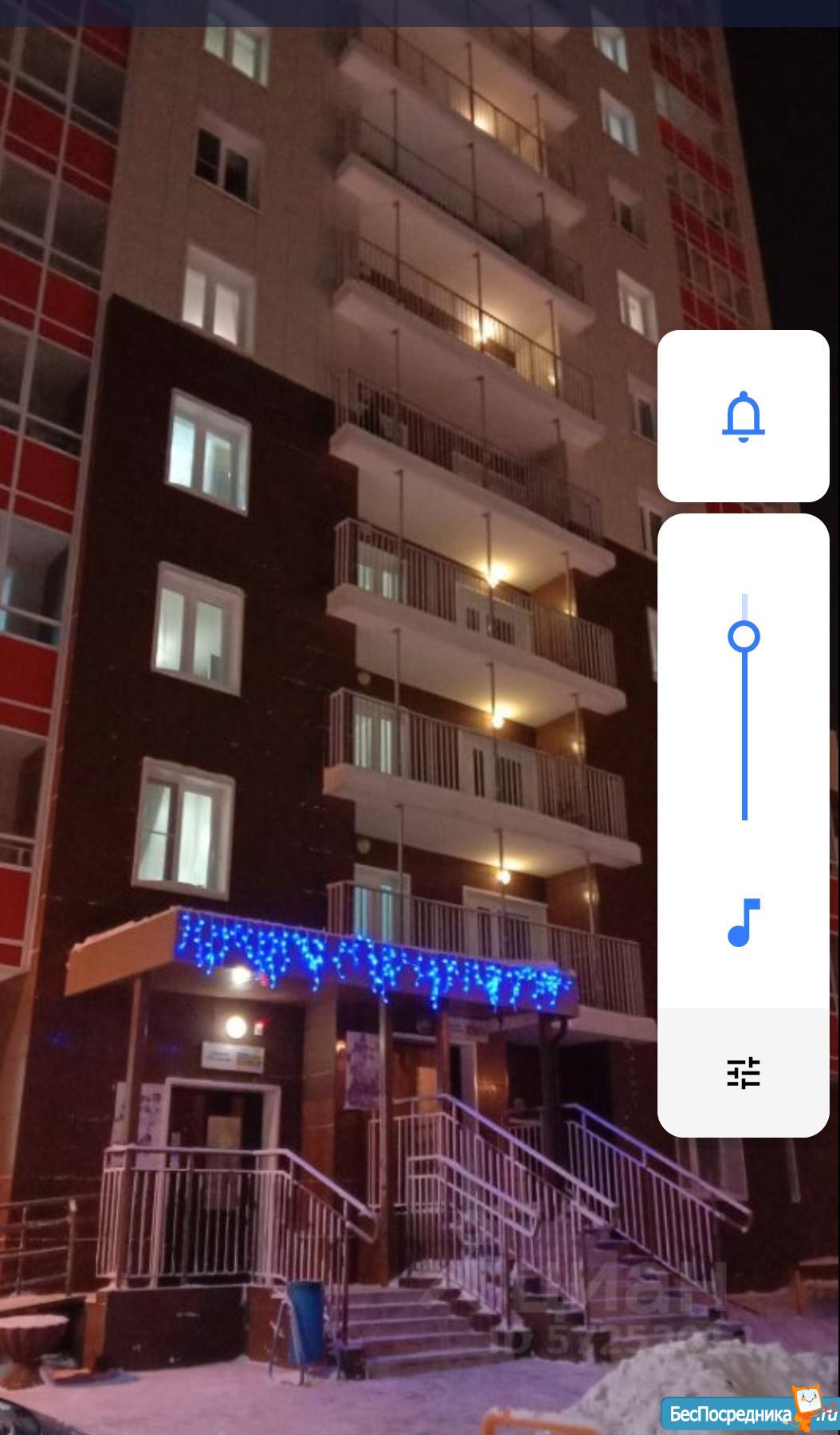Open the volume settings panel
Image resolution: width=840 pixels, height=1435 pixels.
pos(743,1073)
